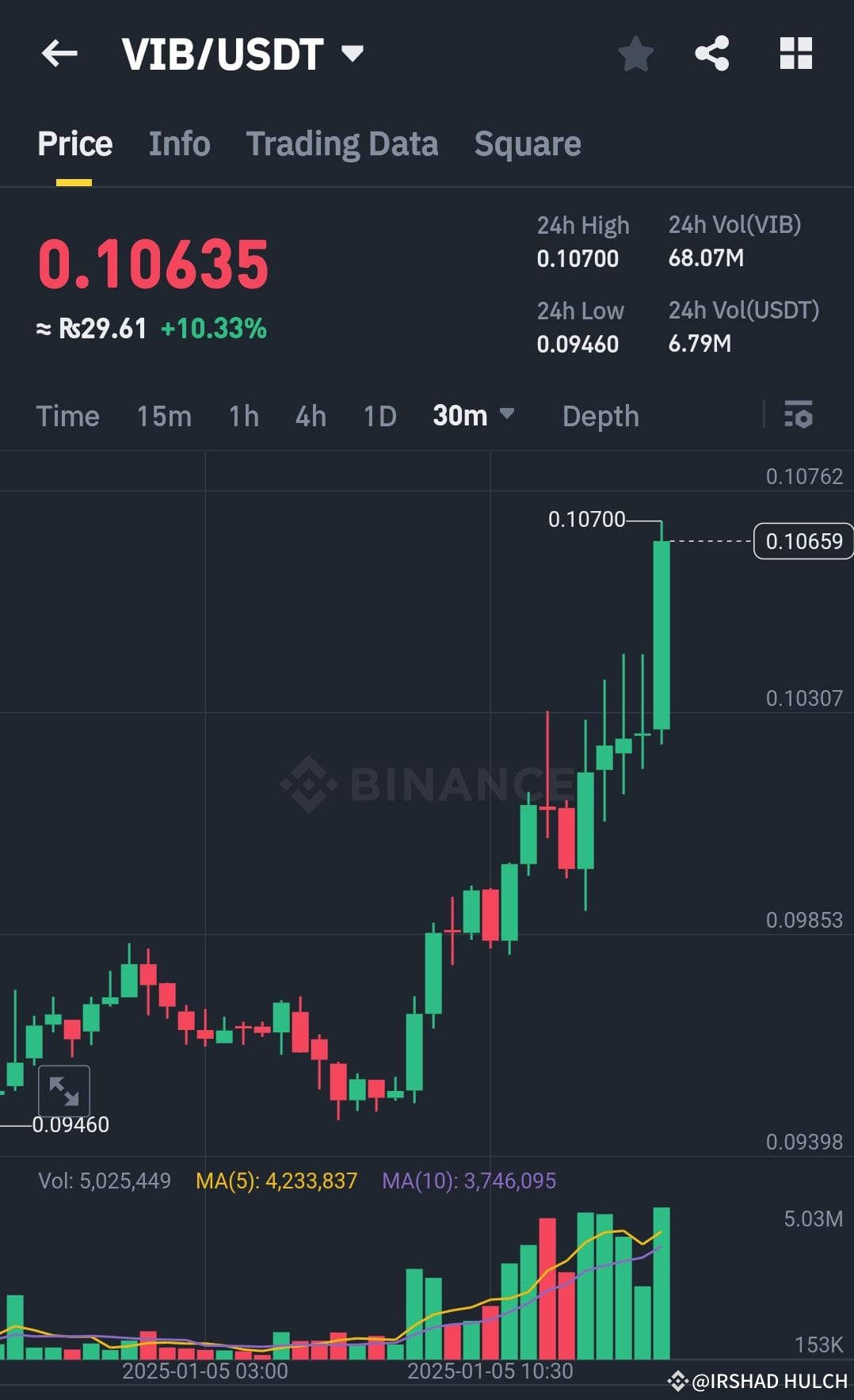The width and height of the screenshot is (854, 1400).
Task: Tap the back arrow to exit chart
Action: coord(59,52)
